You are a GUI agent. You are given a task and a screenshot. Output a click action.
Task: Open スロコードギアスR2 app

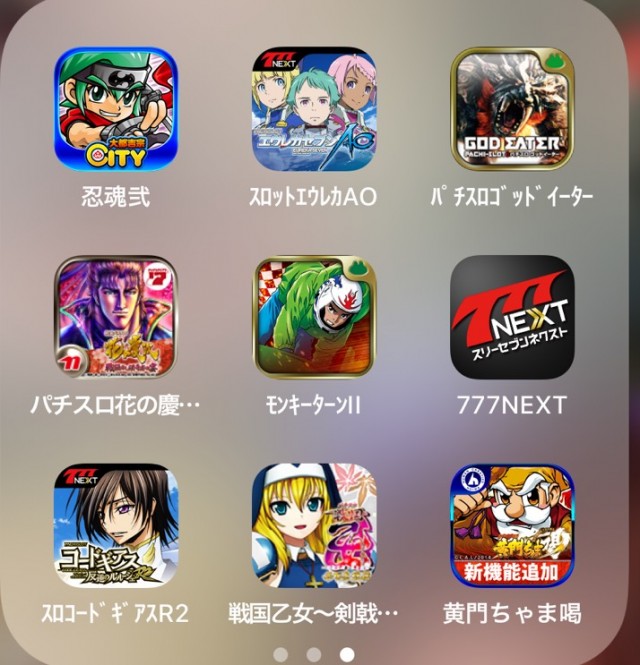pyautogui.click(x=115, y=525)
